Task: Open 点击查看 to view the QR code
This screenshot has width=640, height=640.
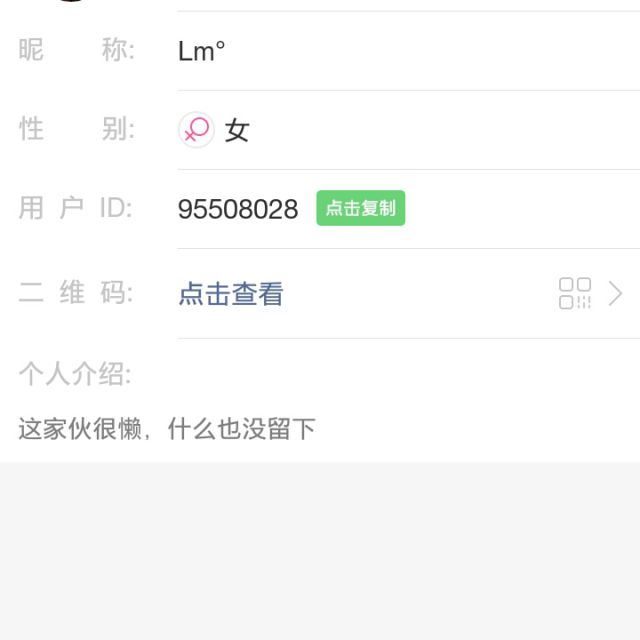Action: [231, 294]
